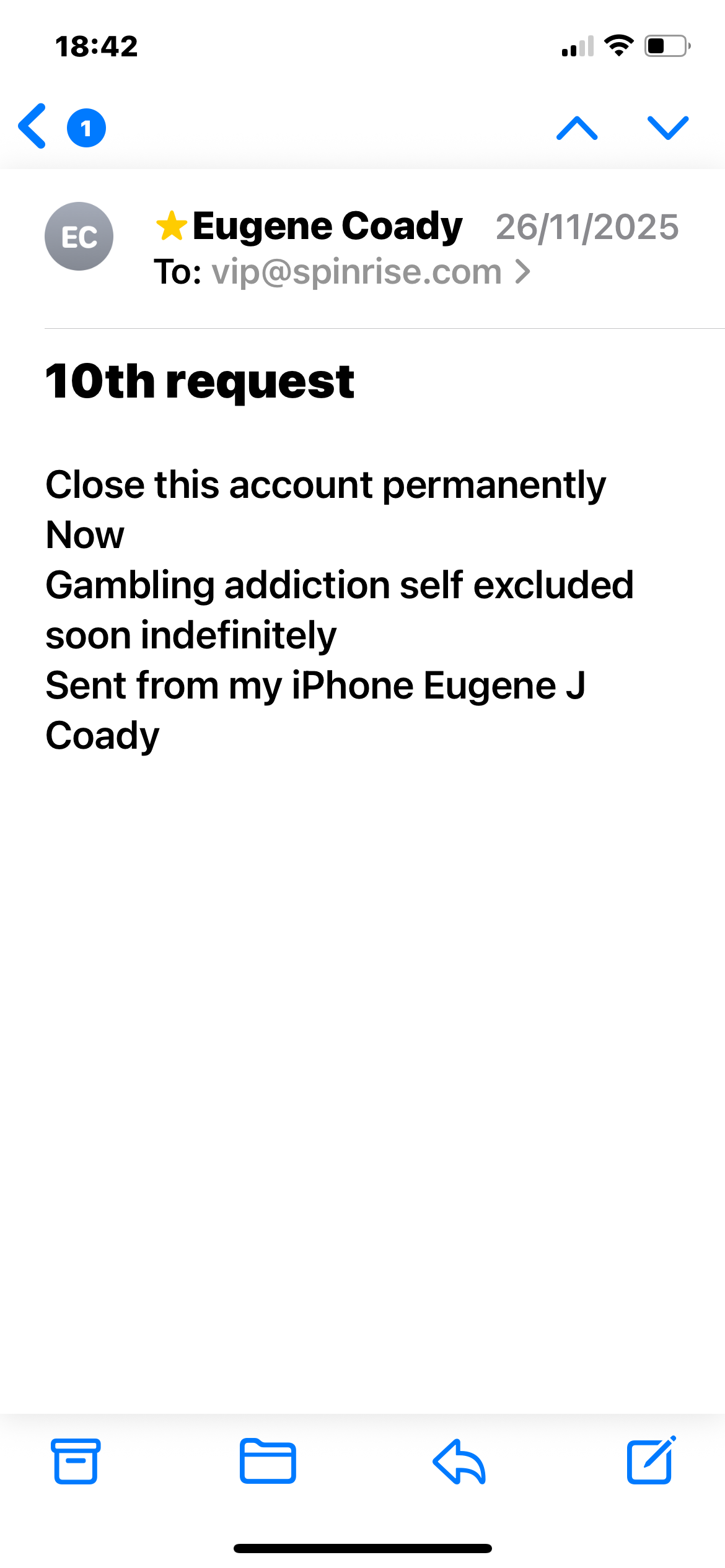
Task: Jump to the previous message arrow
Action: point(576,128)
